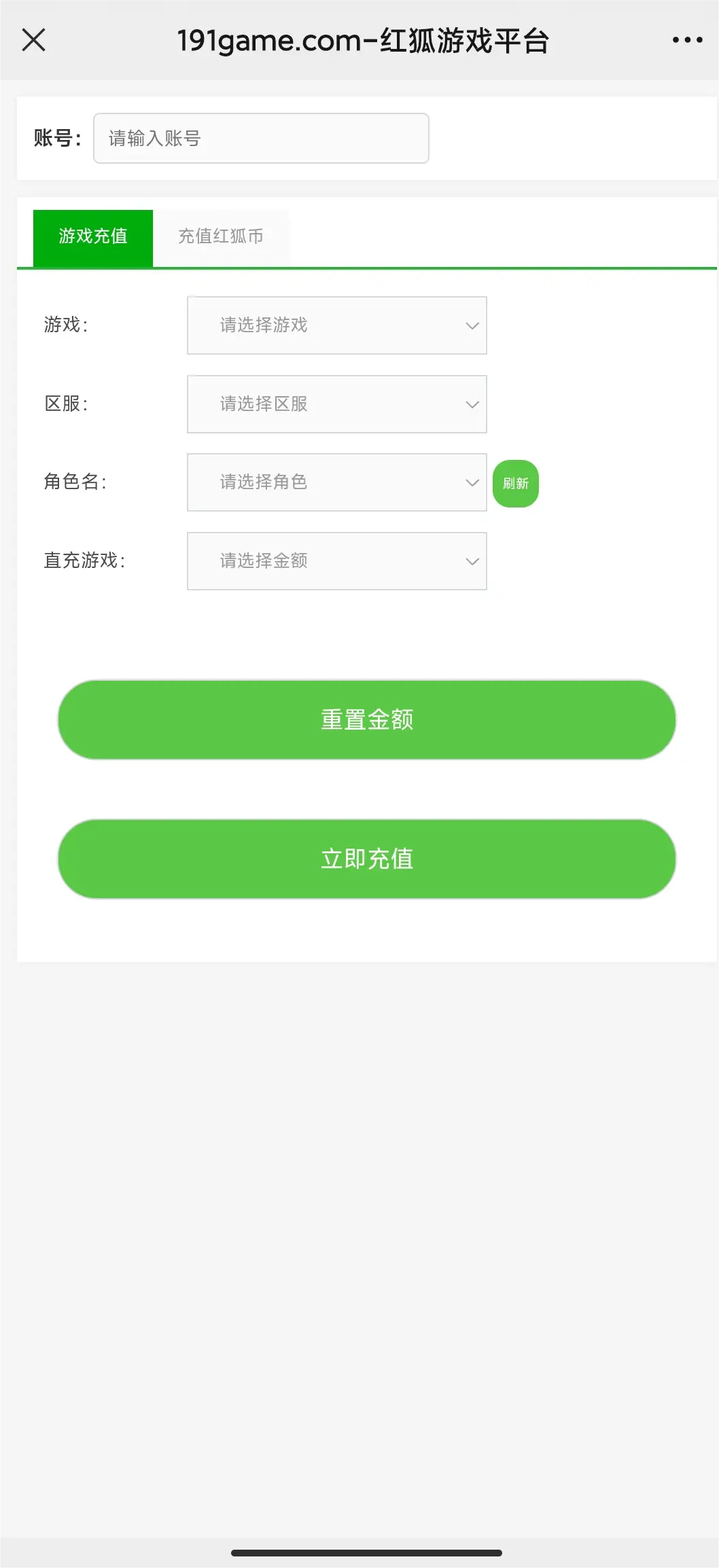Image resolution: width=719 pixels, height=1568 pixels.
Task: Expand the 请选择金额 dropdown
Action: (x=337, y=561)
